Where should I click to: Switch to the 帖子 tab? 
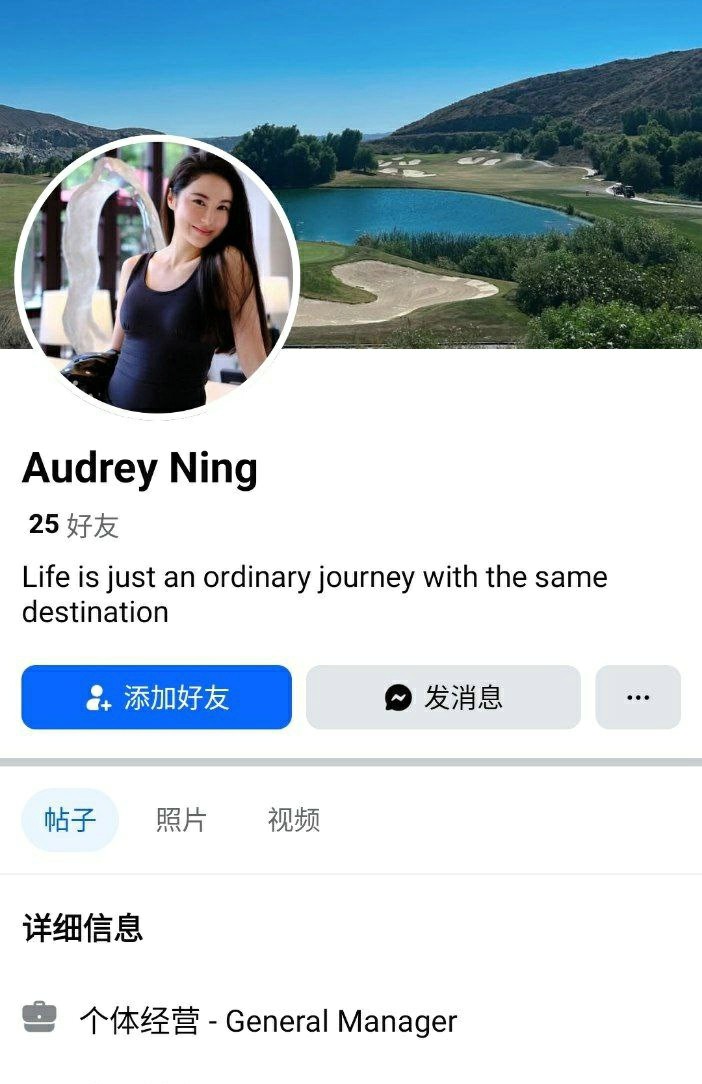point(70,820)
